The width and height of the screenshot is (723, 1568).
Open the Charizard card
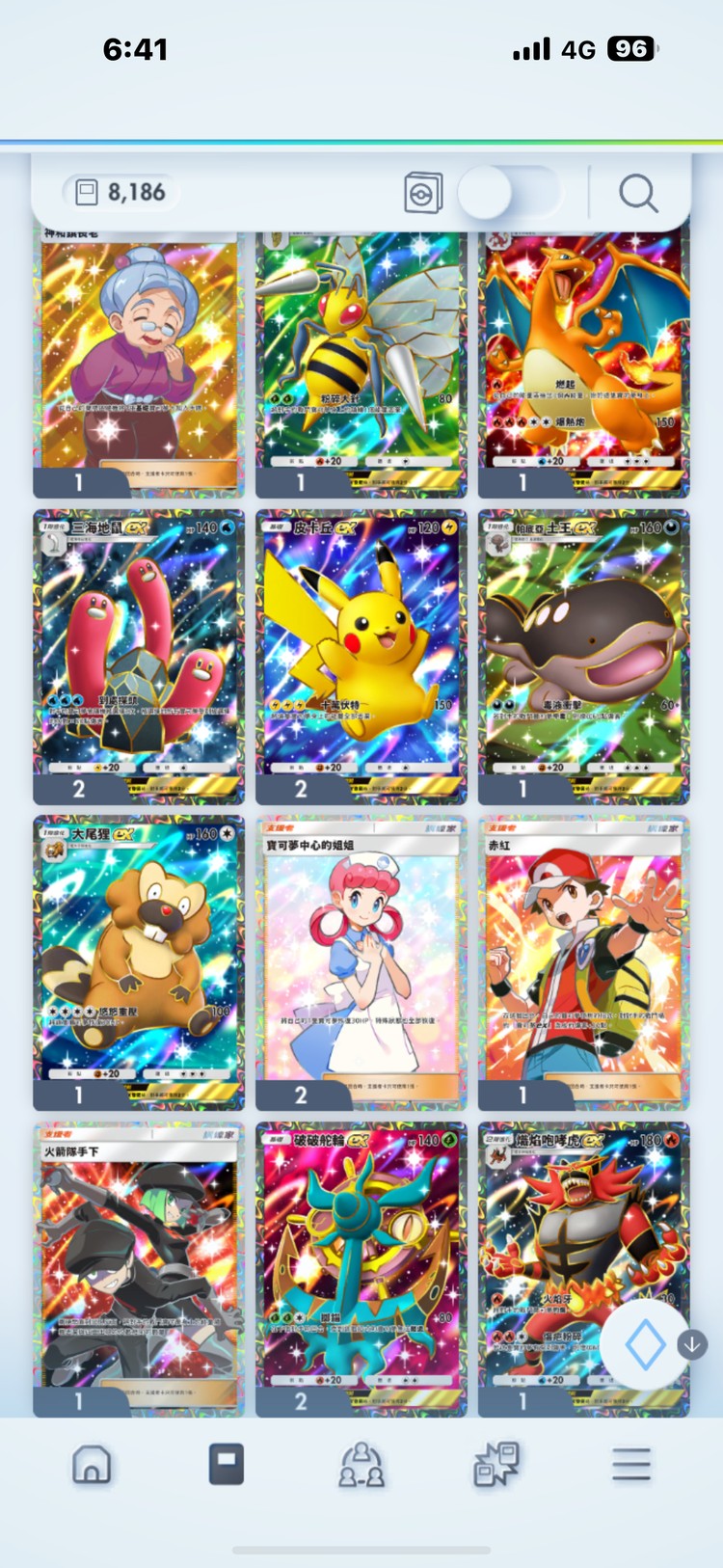(584, 357)
